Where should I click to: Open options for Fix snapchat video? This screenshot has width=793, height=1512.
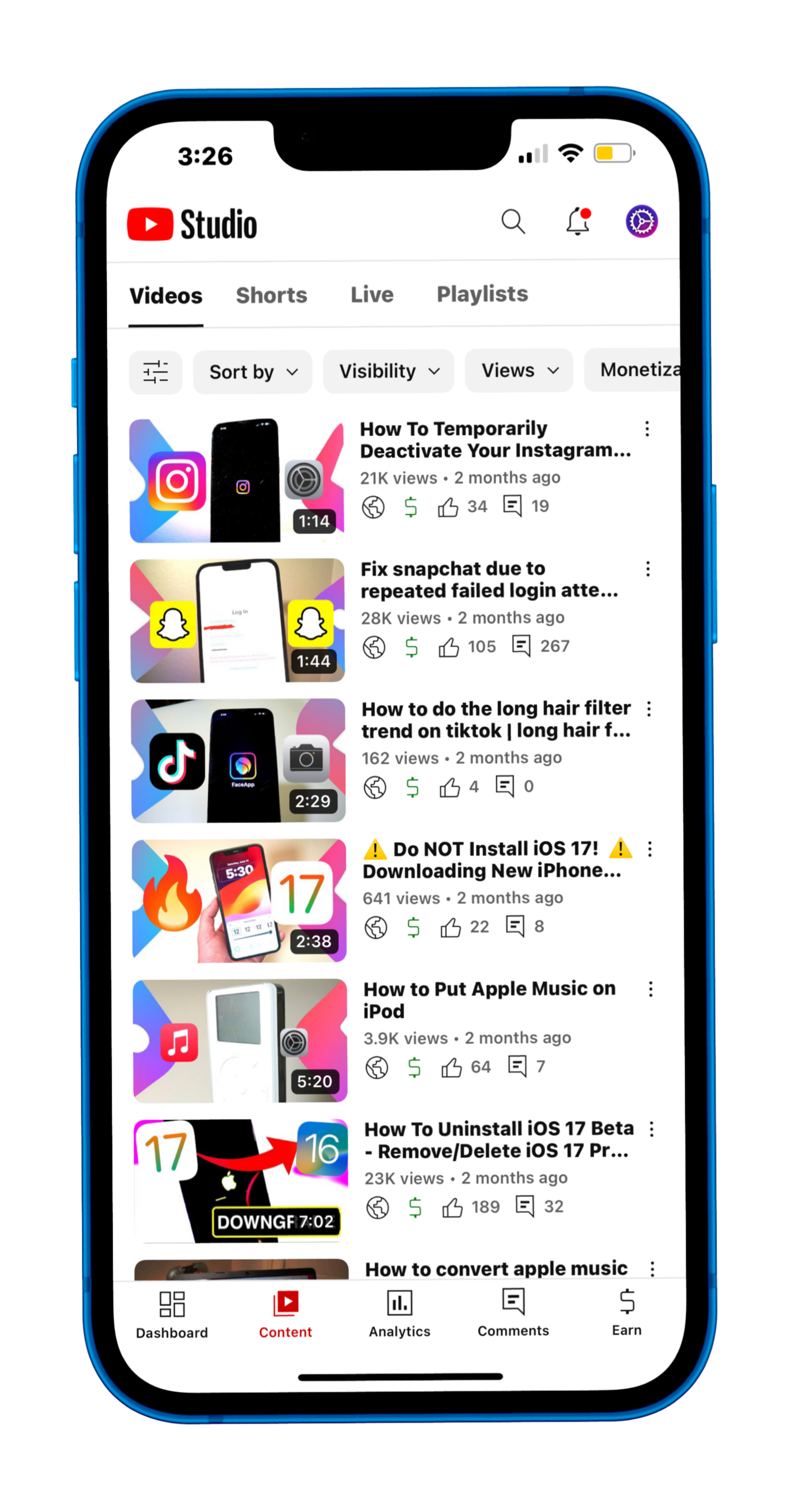(648, 569)
